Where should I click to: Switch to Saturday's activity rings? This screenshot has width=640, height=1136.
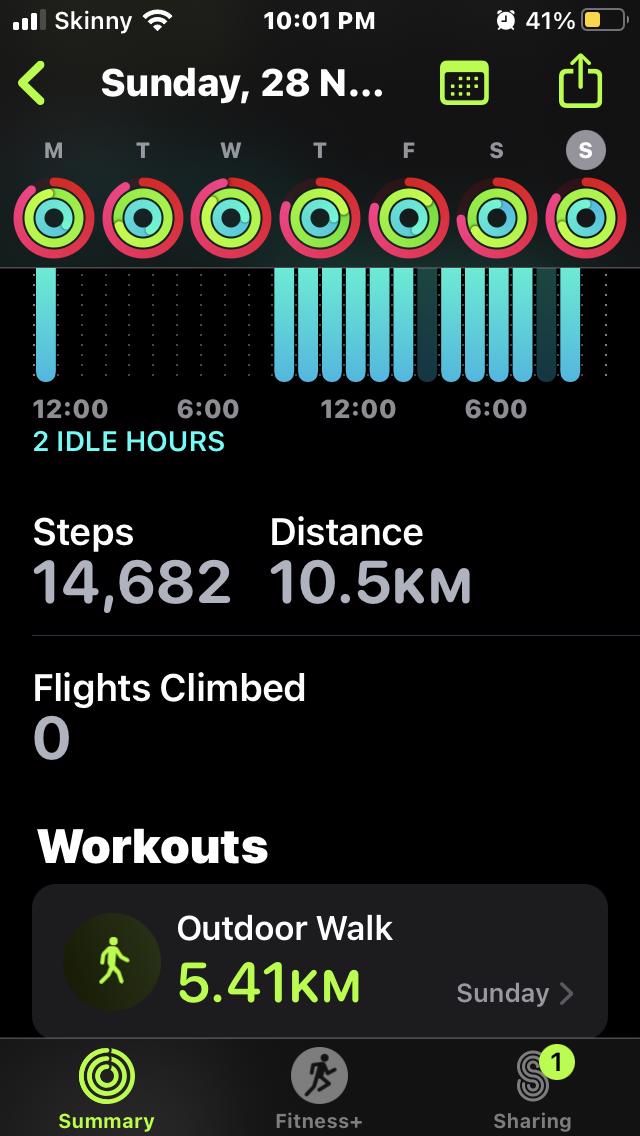[x=497, y=217]
